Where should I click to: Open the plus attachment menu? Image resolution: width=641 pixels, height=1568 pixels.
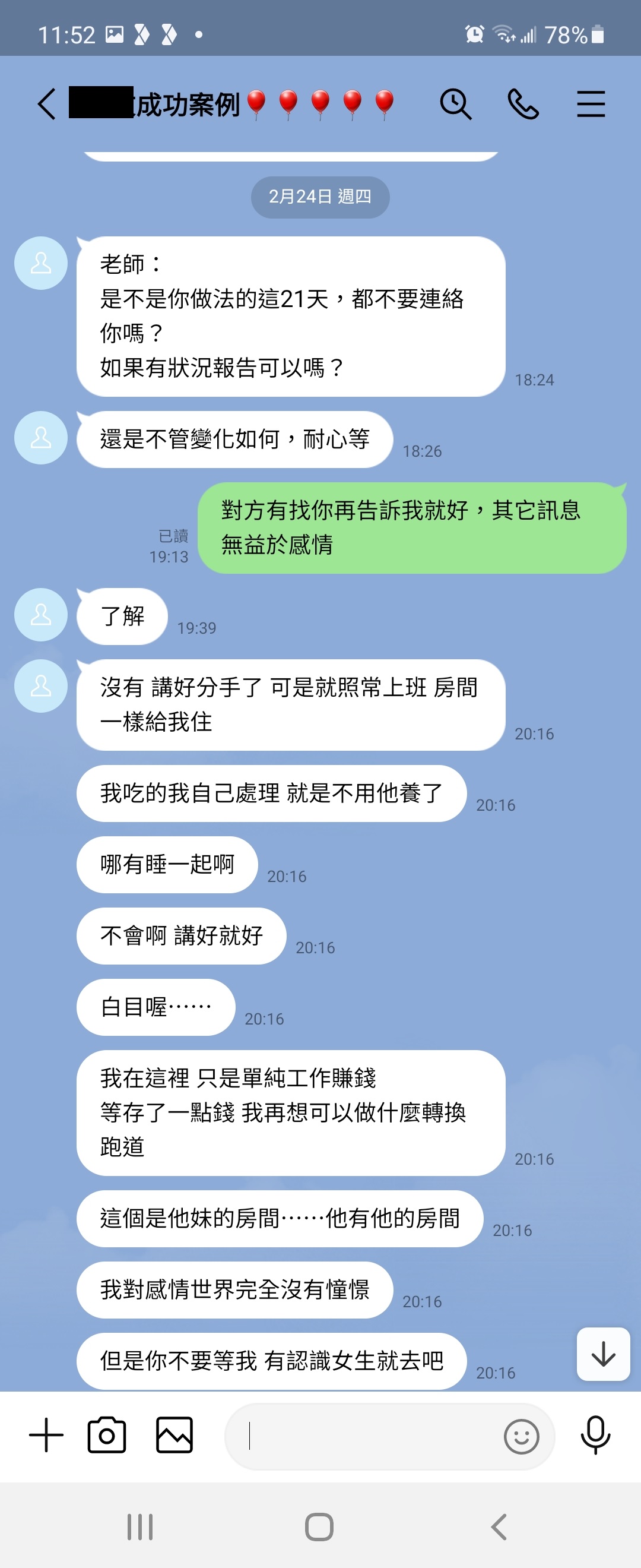[46, 1436]
